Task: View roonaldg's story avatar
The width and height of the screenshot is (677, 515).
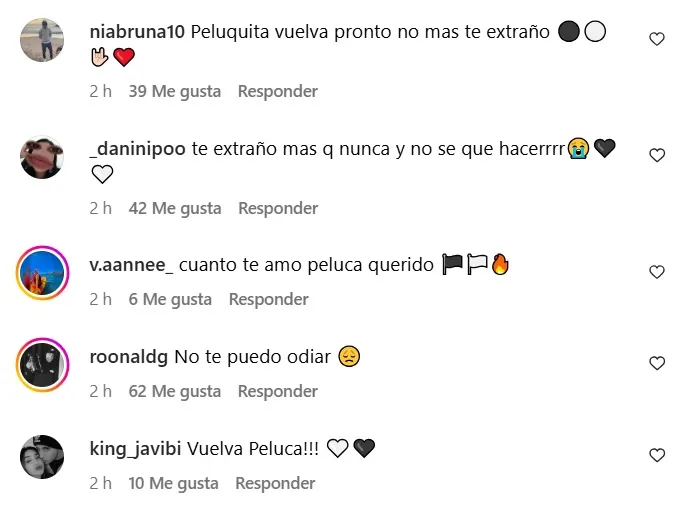Action: [x=42, y=364]
